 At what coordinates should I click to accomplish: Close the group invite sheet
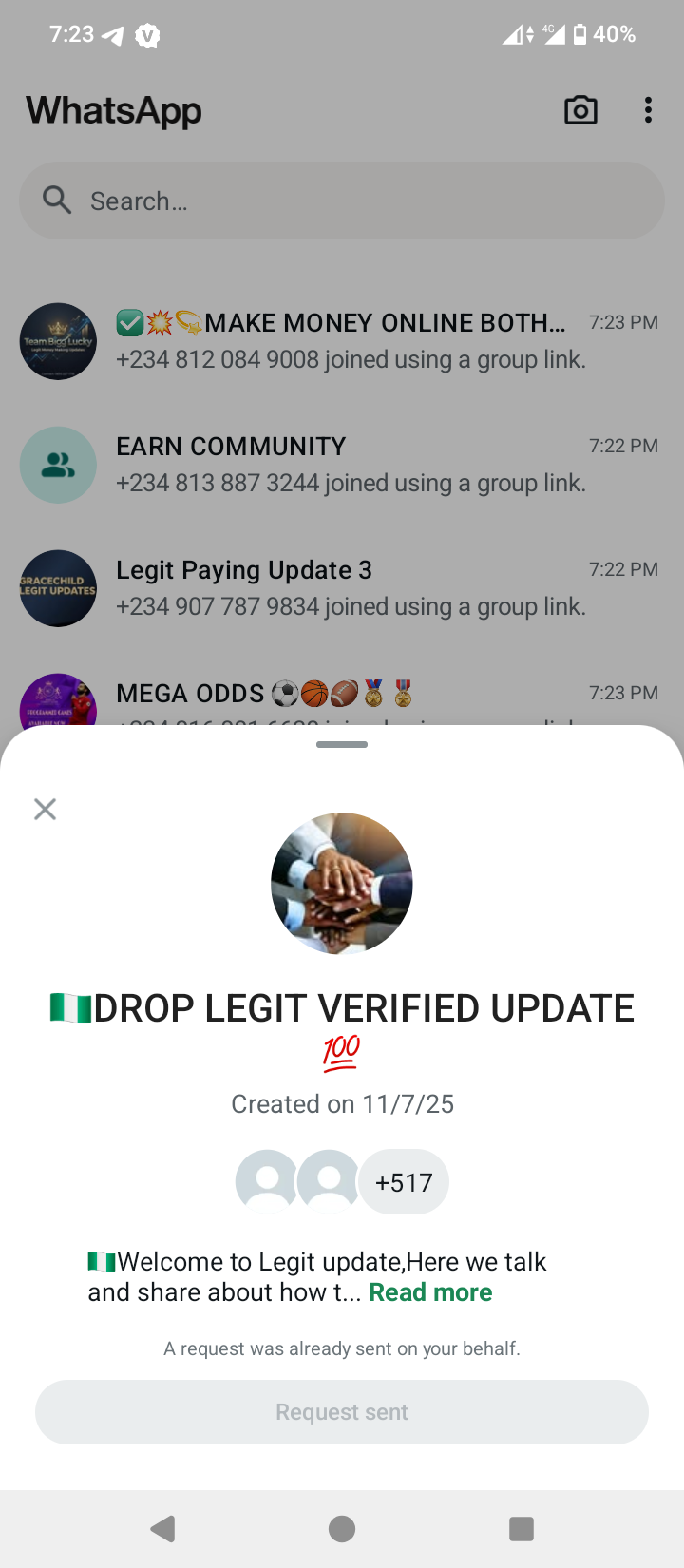coord(45,809)
